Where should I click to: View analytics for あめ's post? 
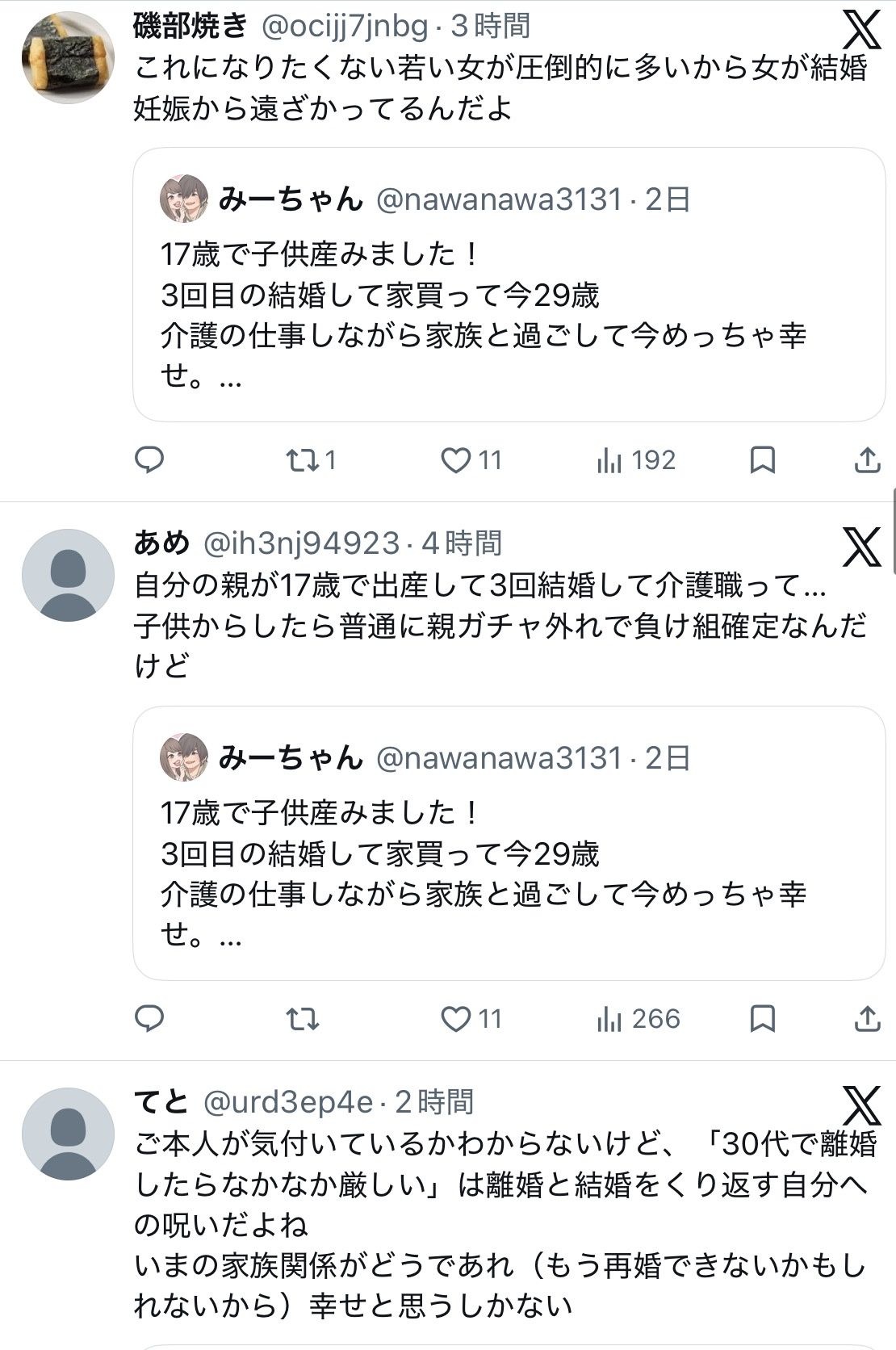click(x=609, y=1019)
